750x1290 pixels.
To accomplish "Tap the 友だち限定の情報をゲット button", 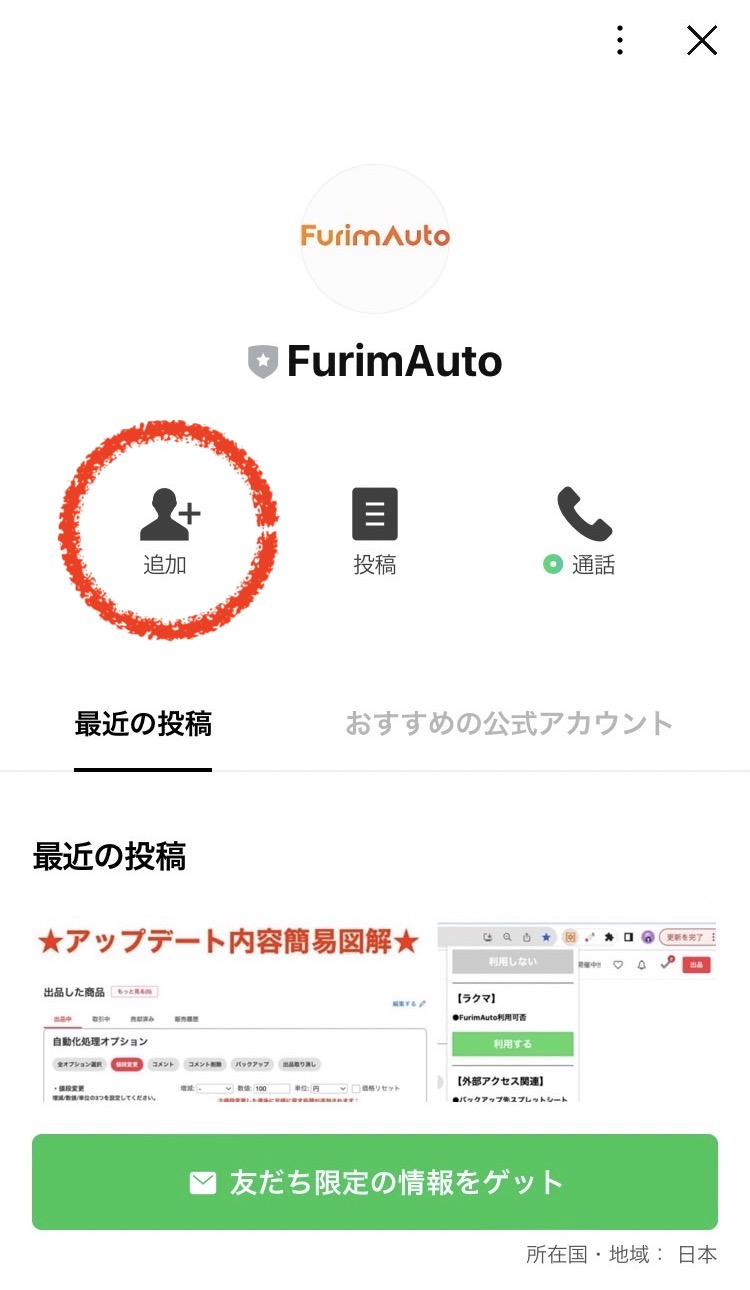I will click(x=375, y=1182).
